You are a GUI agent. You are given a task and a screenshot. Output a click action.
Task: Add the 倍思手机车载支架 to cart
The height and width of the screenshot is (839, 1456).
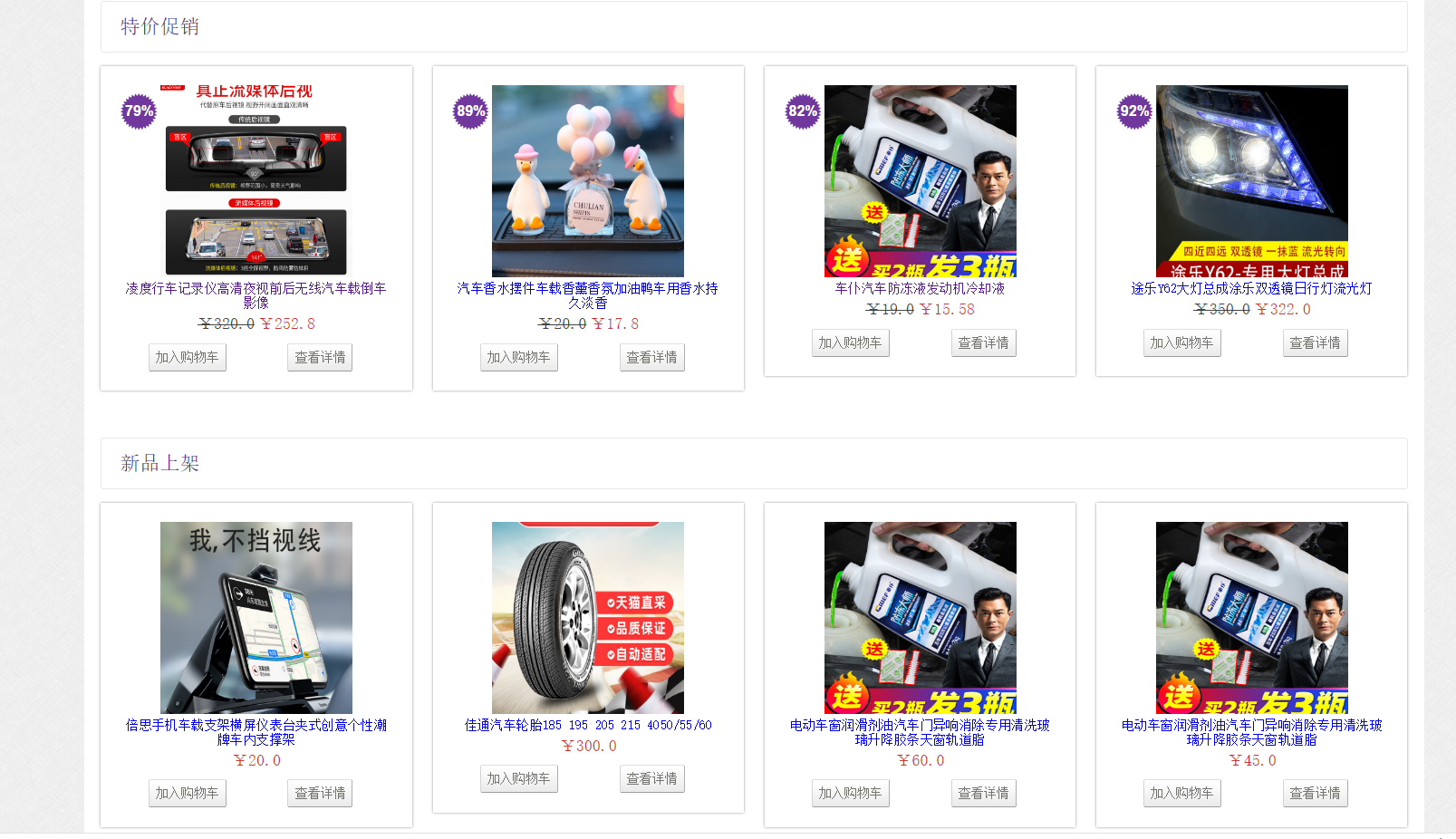(187, 794)
